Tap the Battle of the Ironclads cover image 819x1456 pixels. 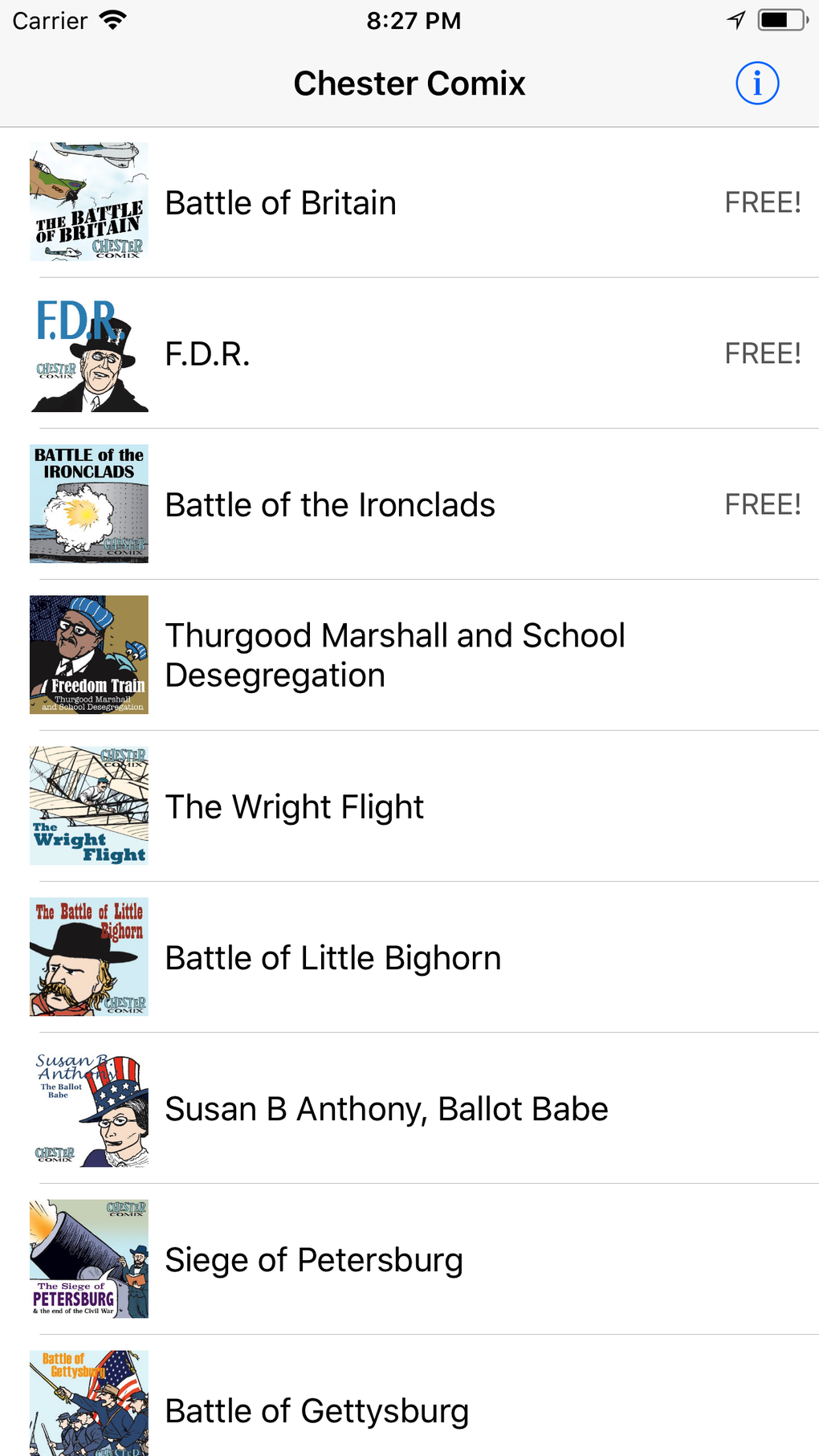pyautogui.click(x=88, y=504)
